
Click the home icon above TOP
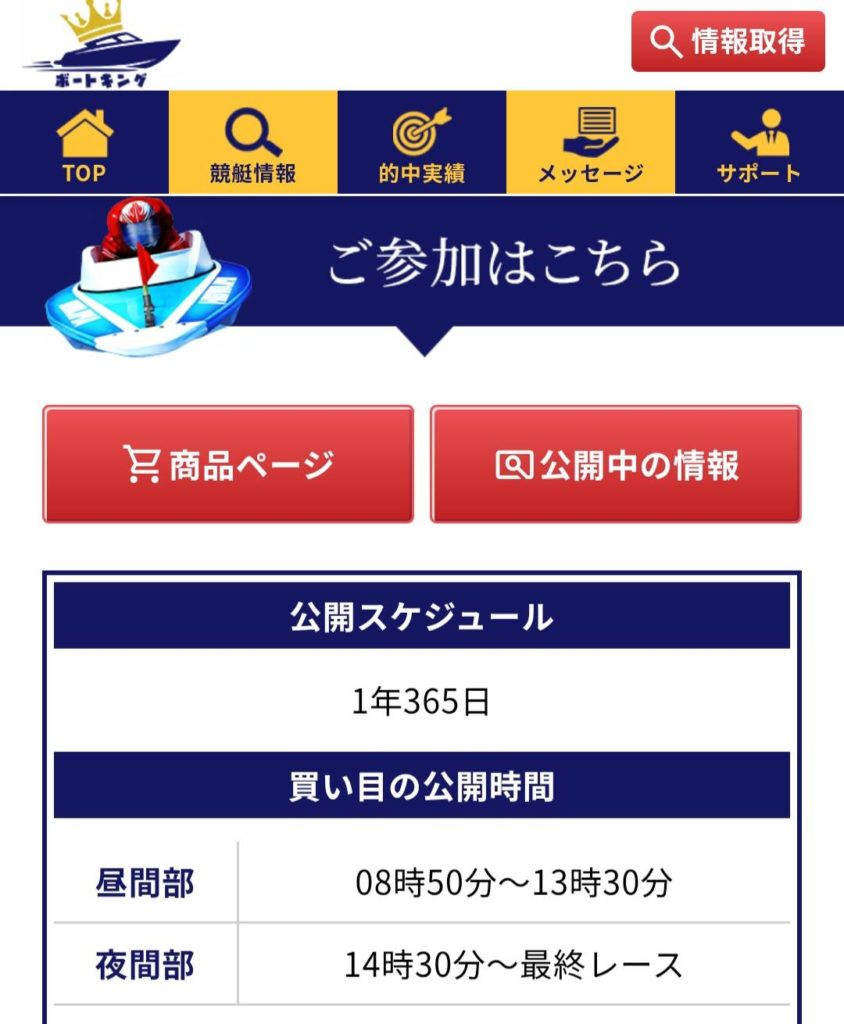pos(85,130)
